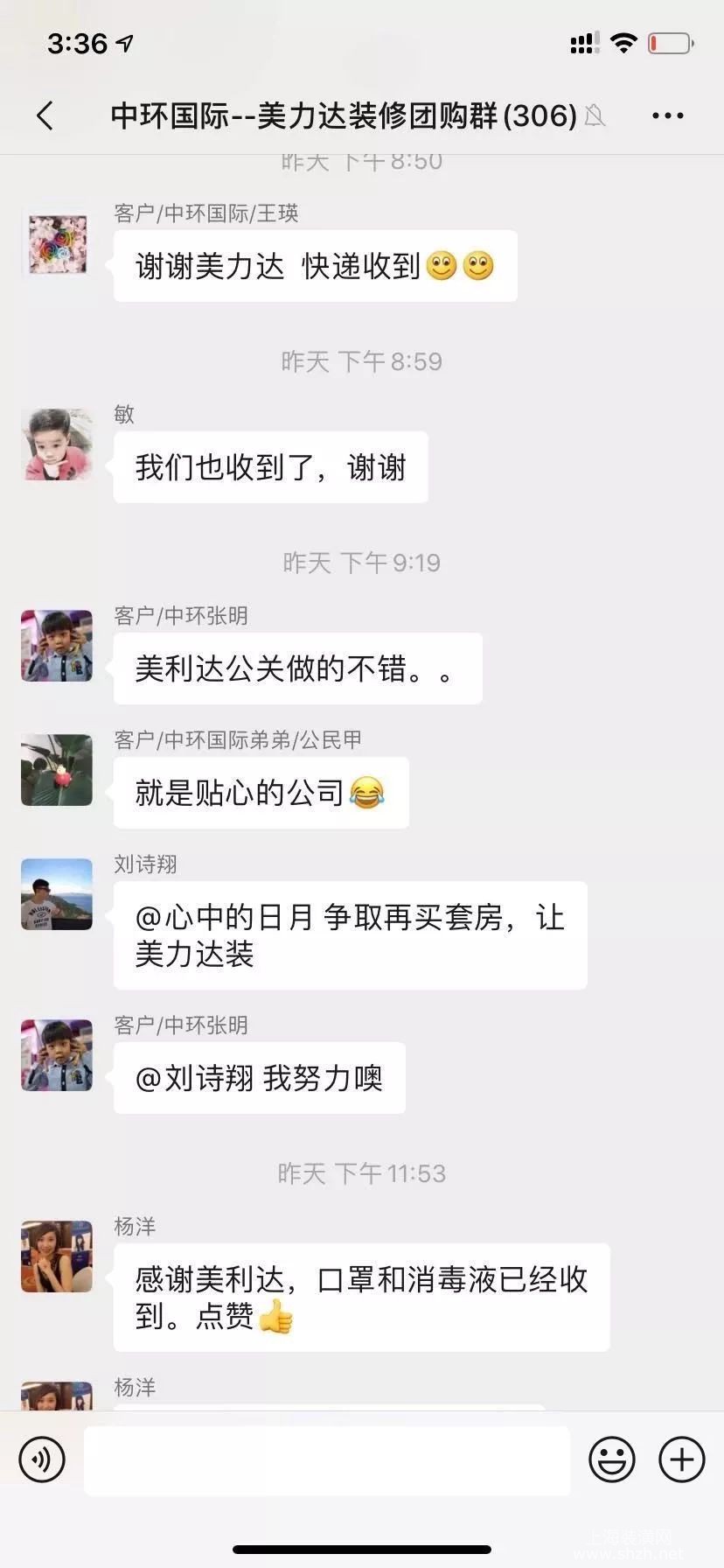Open 王瑛's profile avatar
Viewport: 724px width, 1568px height.
point(57,244)
